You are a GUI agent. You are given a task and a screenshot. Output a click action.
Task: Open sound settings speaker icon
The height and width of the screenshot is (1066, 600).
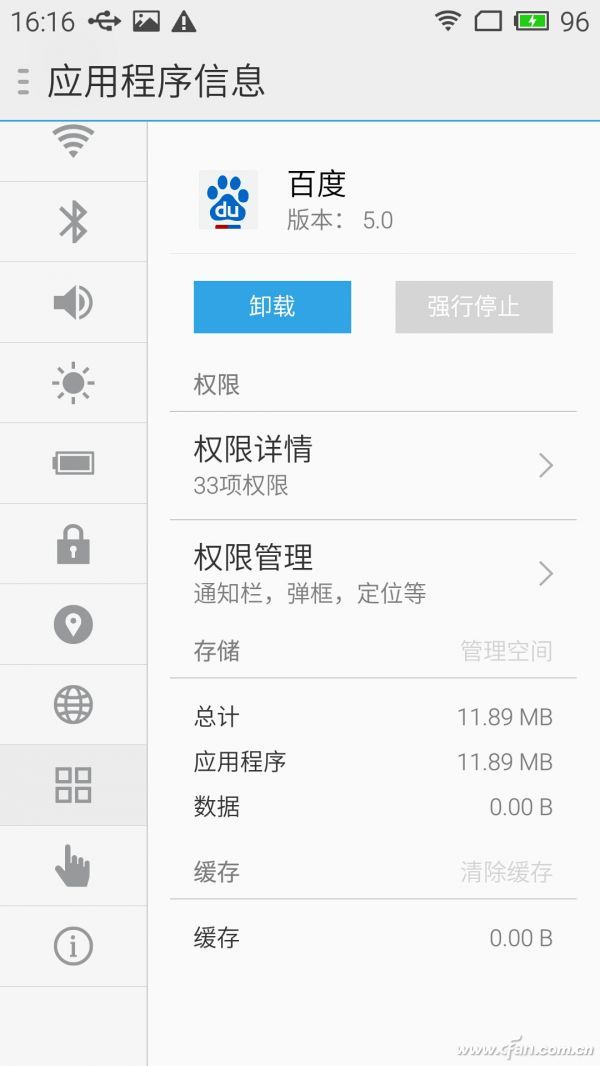[x=73, y=302]
